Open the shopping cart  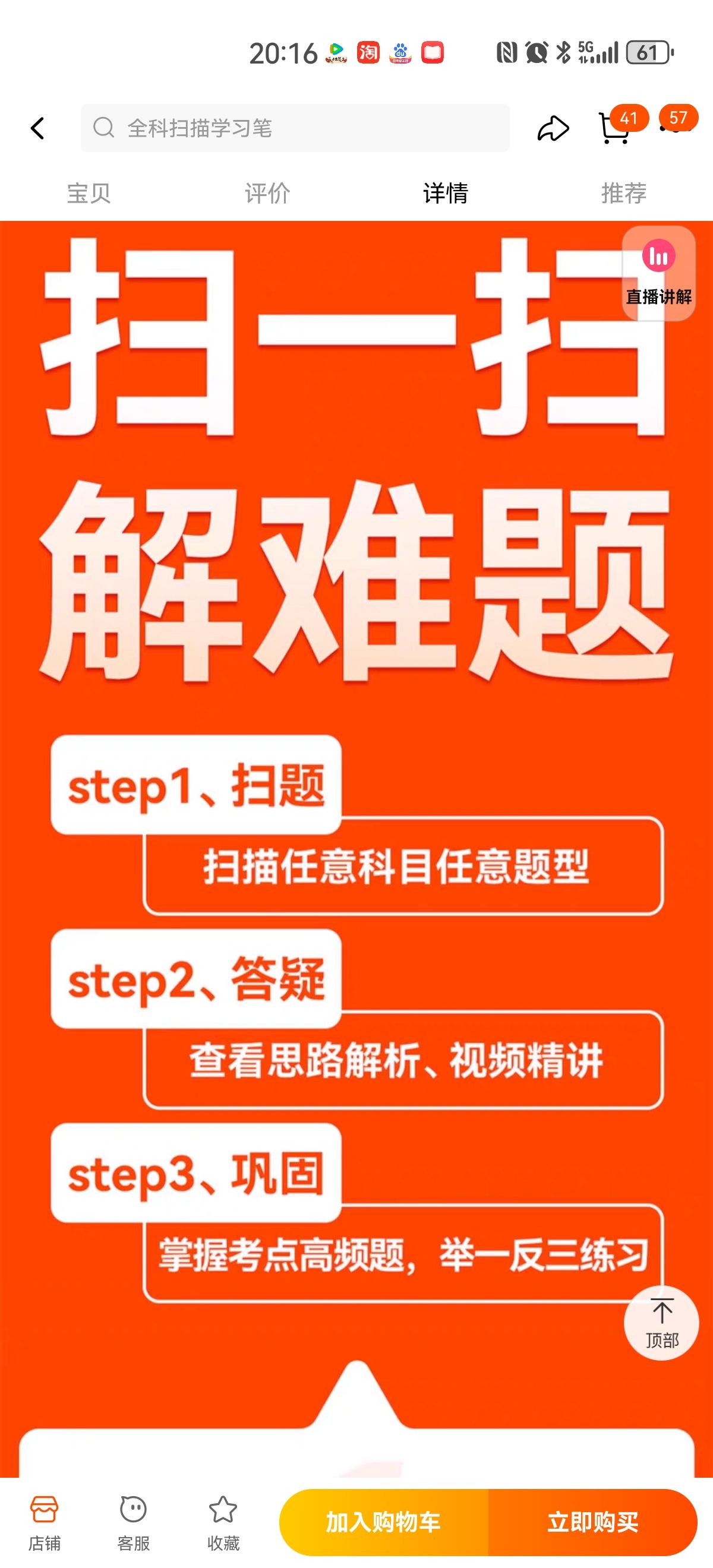tap(614, 128)
